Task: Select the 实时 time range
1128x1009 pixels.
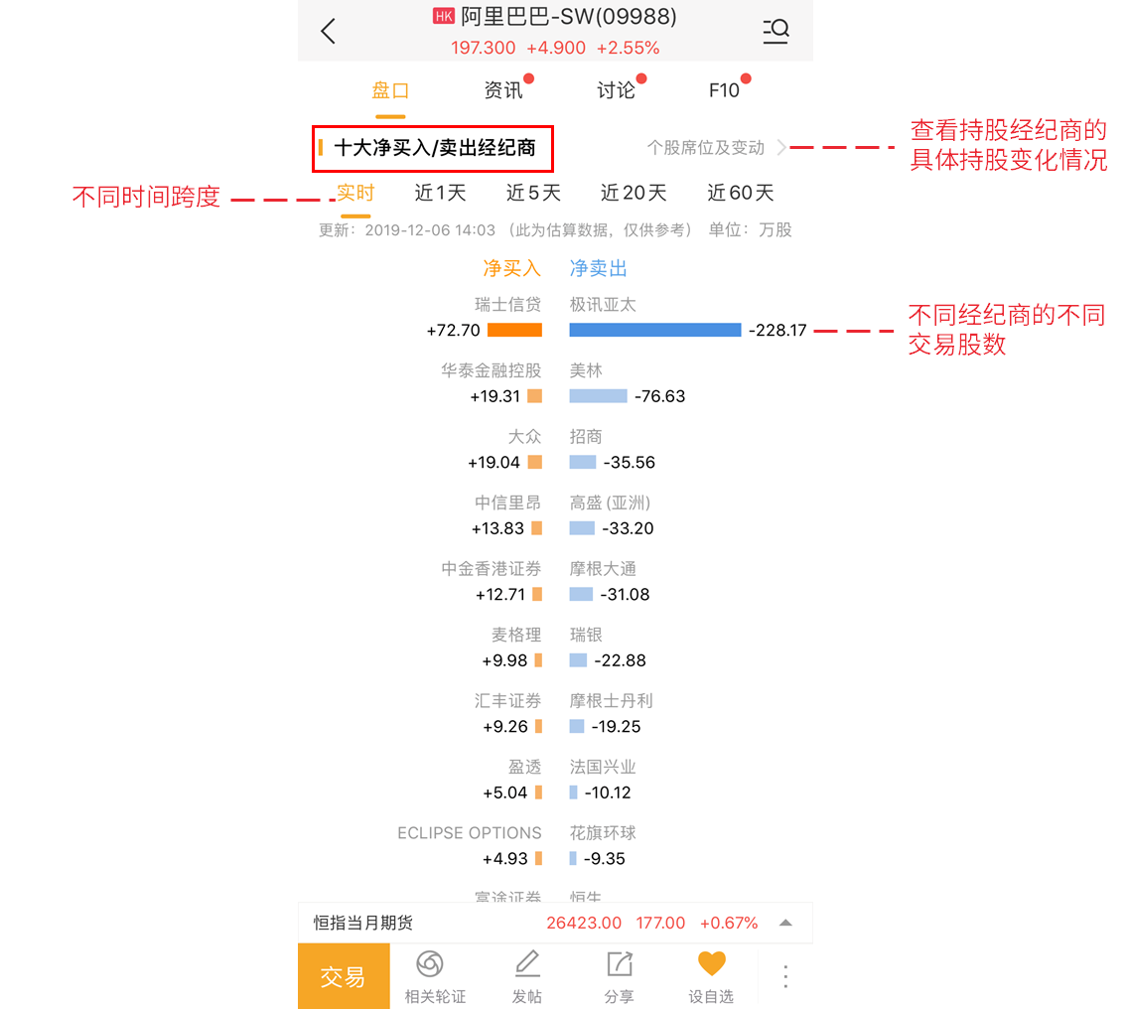Action: click(355, 192)
